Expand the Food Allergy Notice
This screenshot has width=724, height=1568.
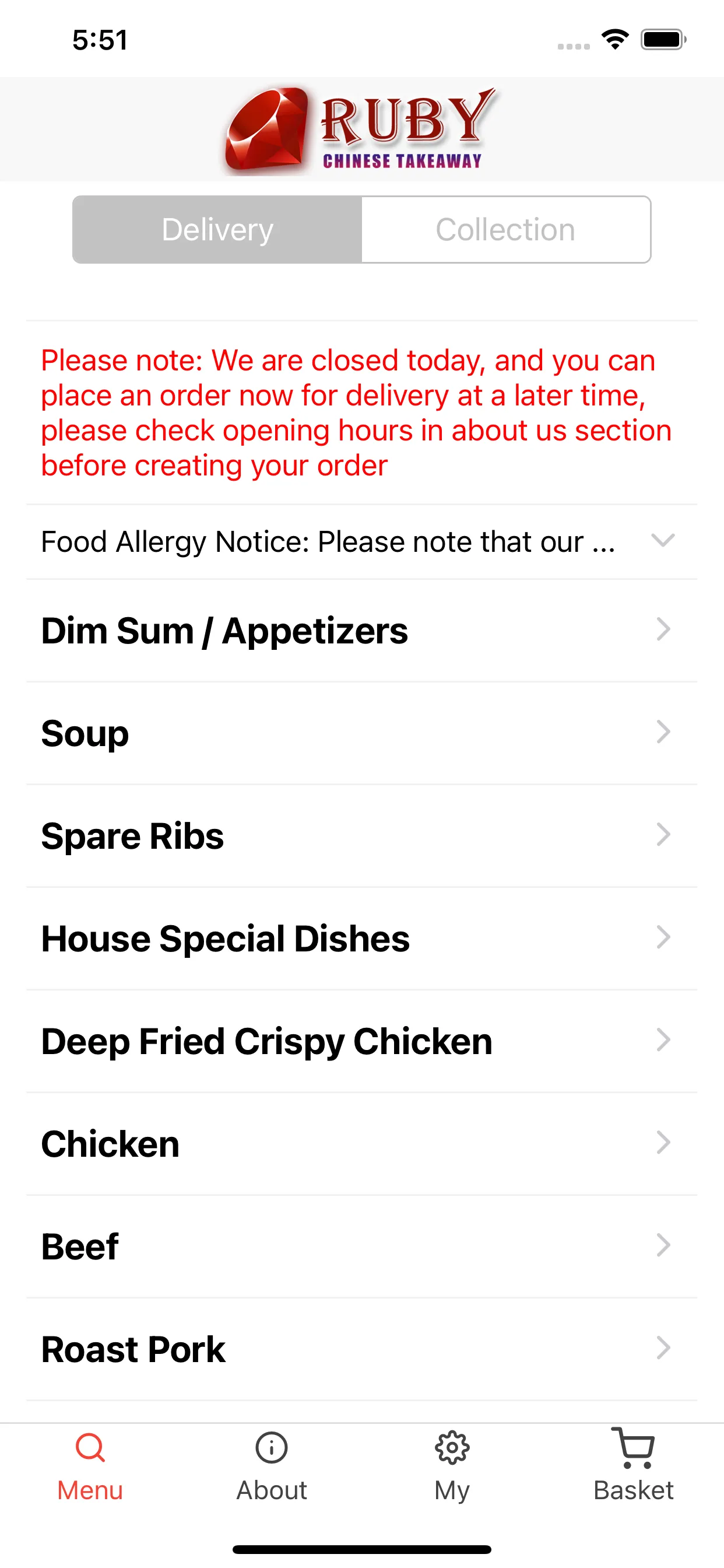point(362,542)
